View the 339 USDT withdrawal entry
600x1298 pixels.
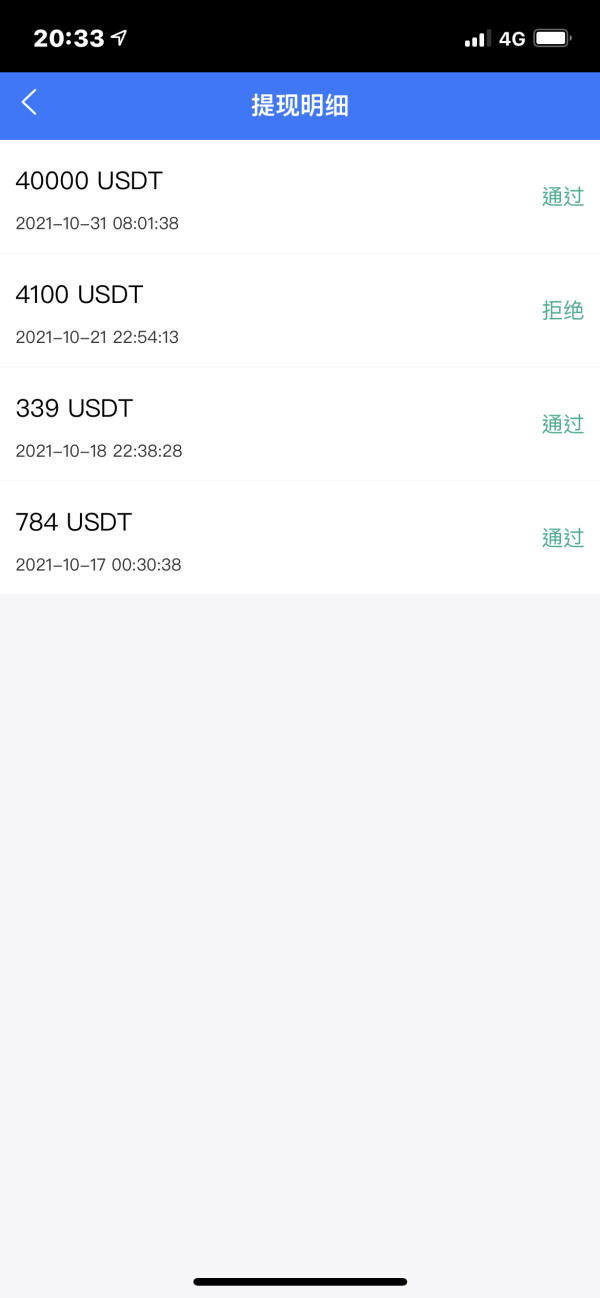300,425
